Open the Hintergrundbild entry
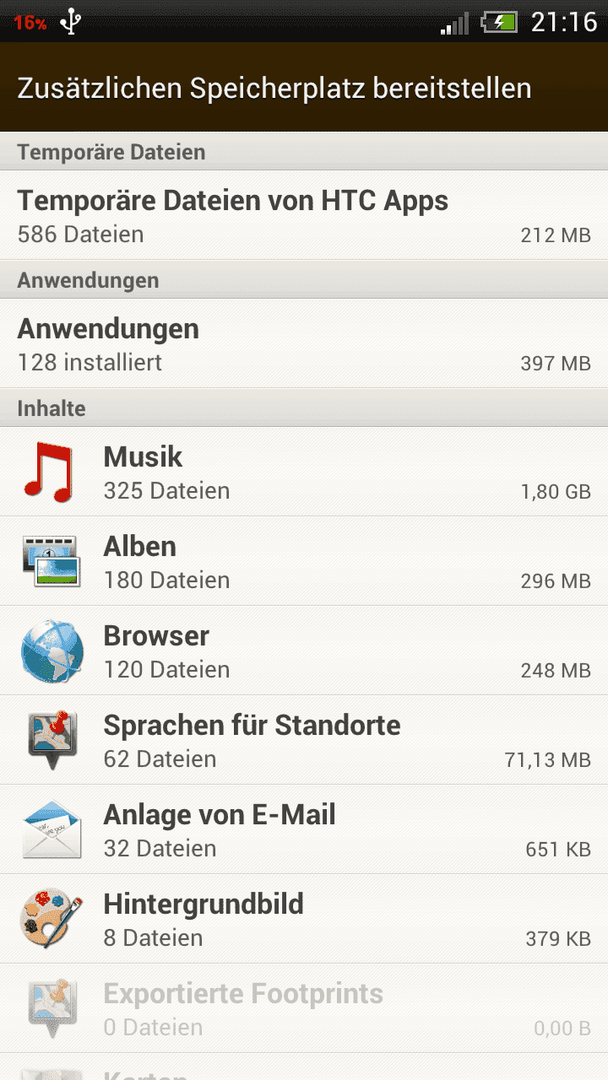This screenshot has height=1080, width=608. (304, 919)
